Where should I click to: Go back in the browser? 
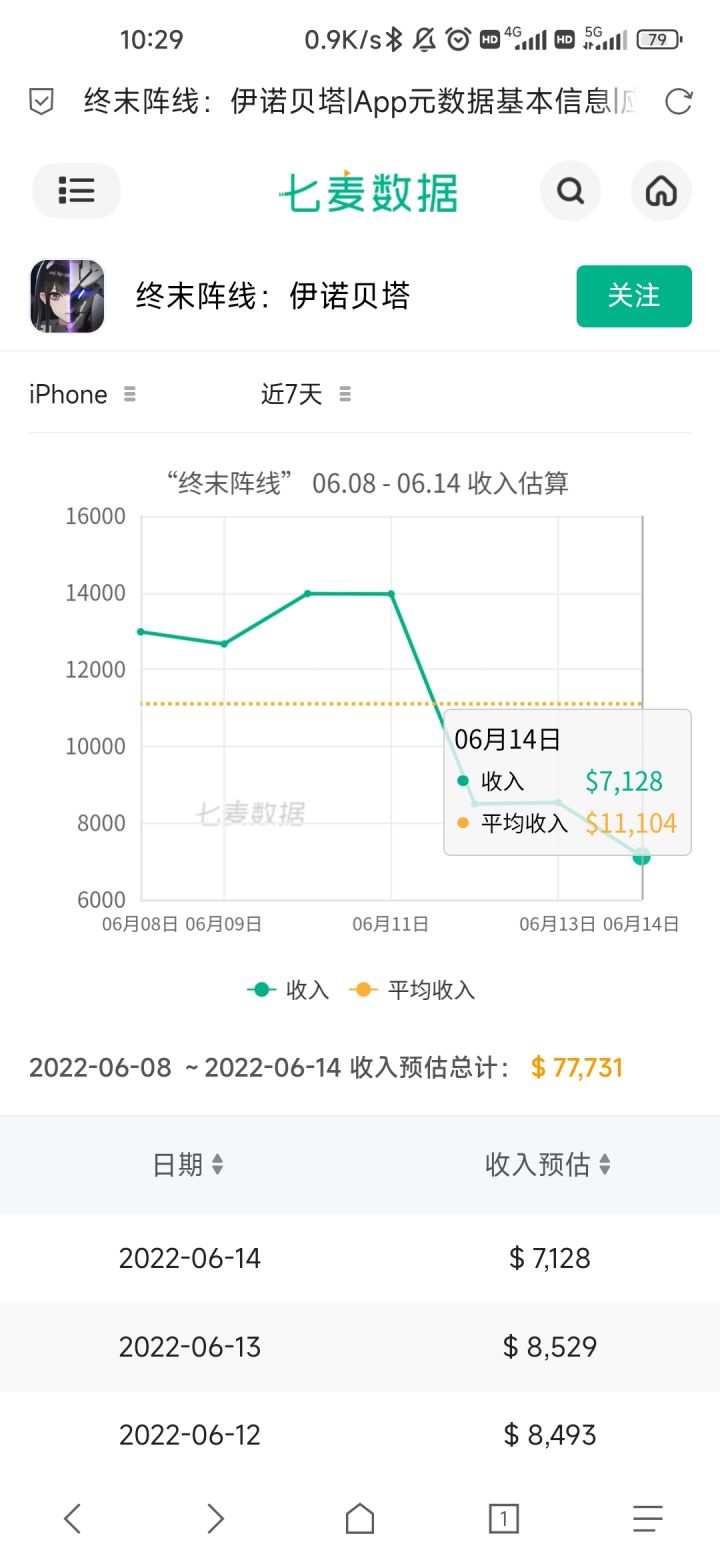pyautogui.click(x=72, y=1519)
